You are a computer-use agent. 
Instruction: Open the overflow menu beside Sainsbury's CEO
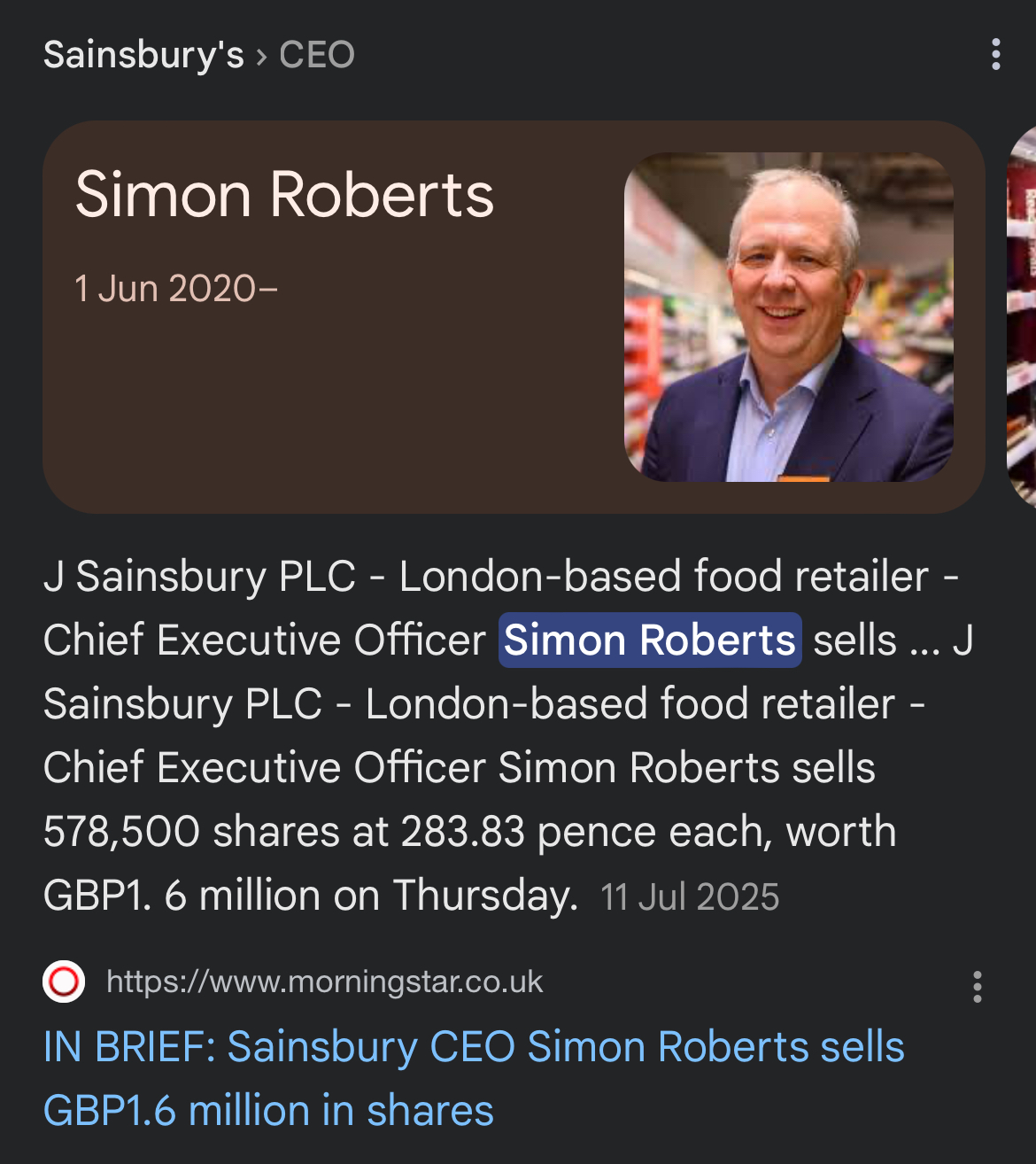pos(996,54)
